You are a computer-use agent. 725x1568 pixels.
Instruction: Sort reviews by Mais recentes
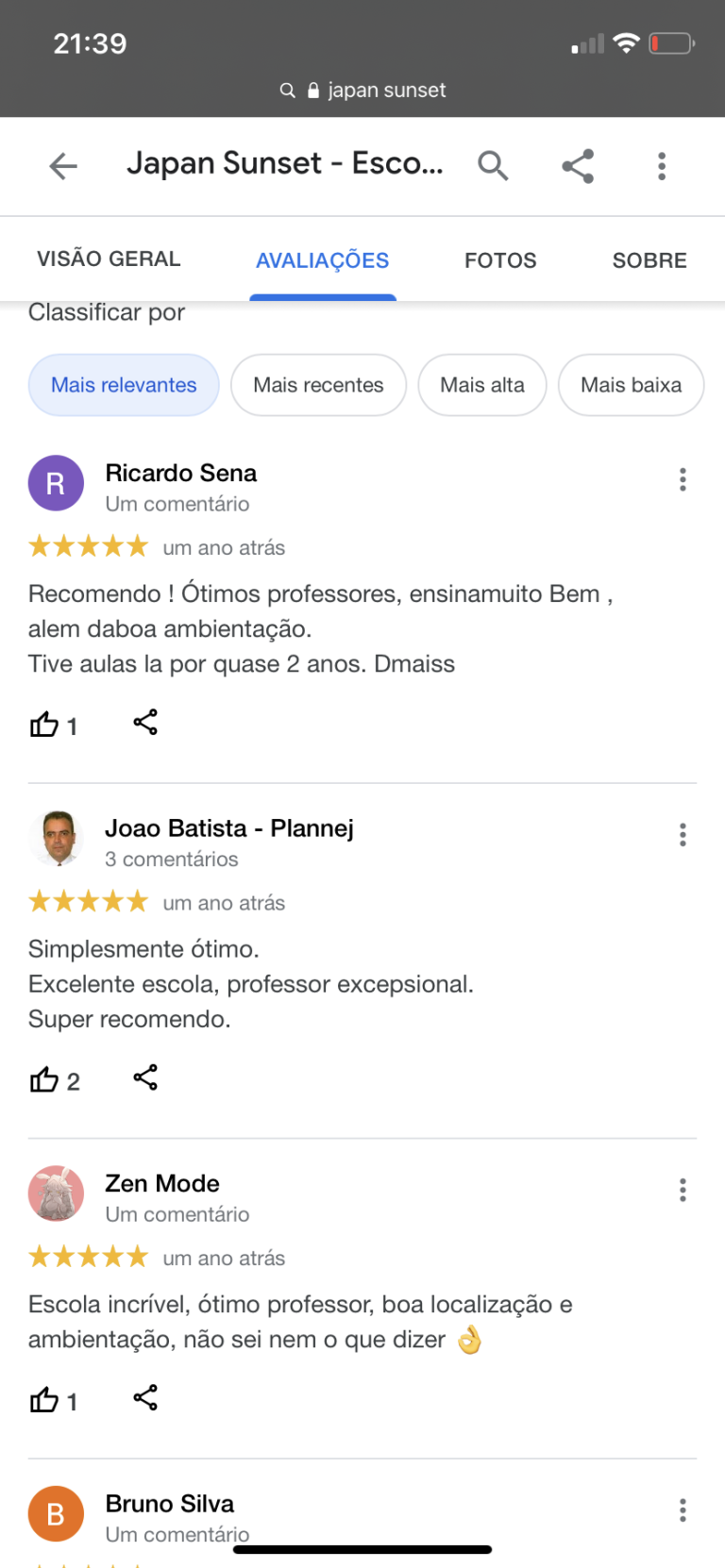318,385
